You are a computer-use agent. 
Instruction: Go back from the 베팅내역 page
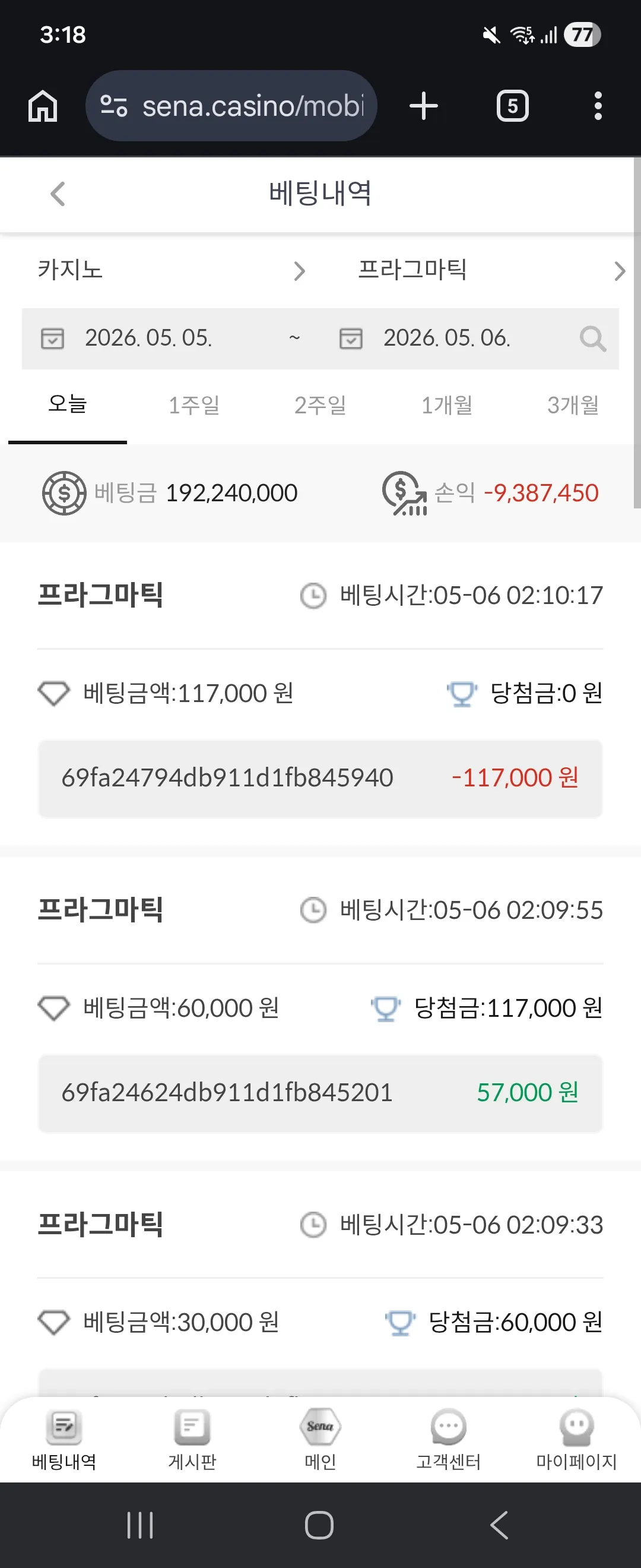[58, 194]
